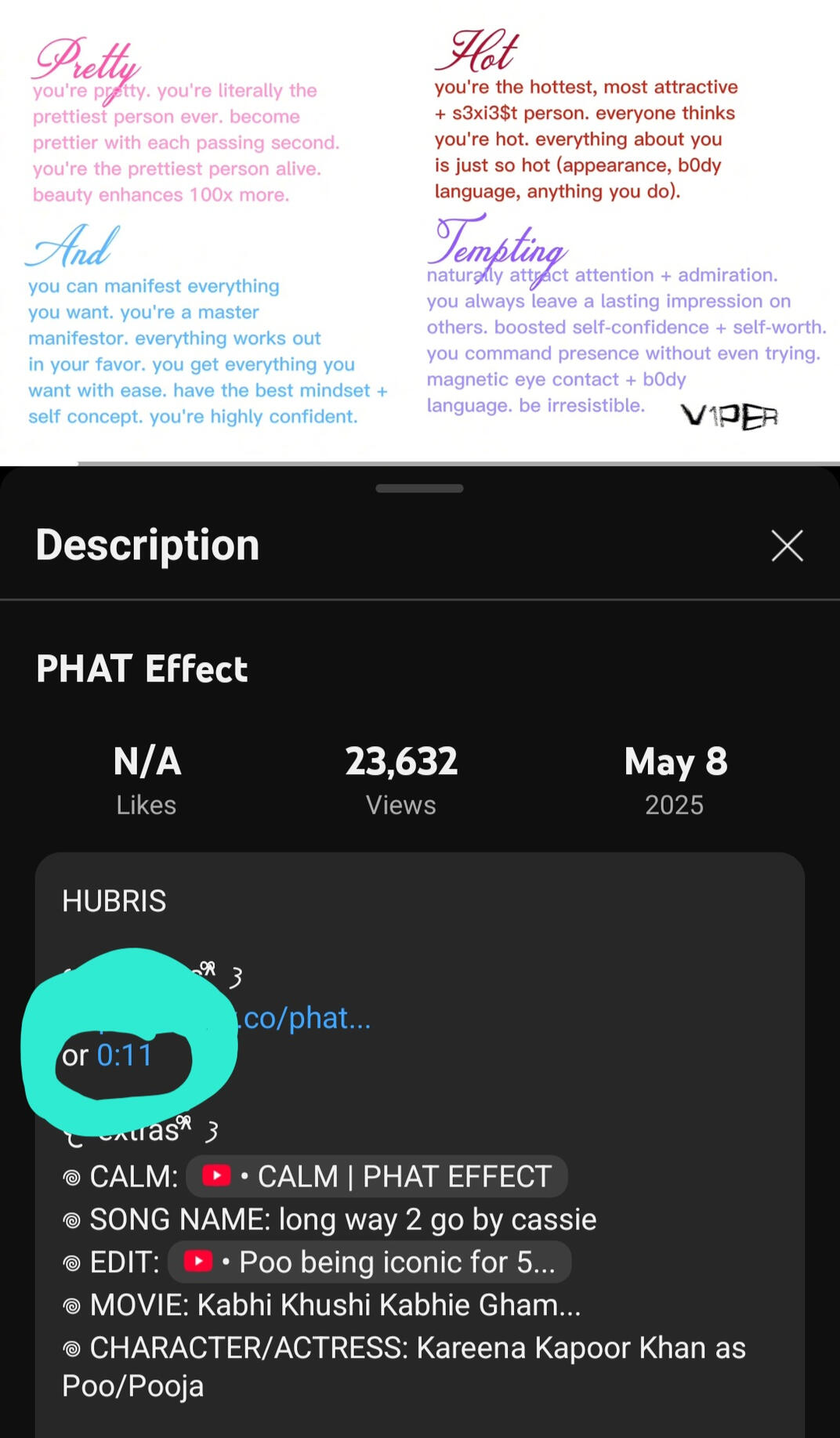Close the Description panel

(x=787, y=545)
